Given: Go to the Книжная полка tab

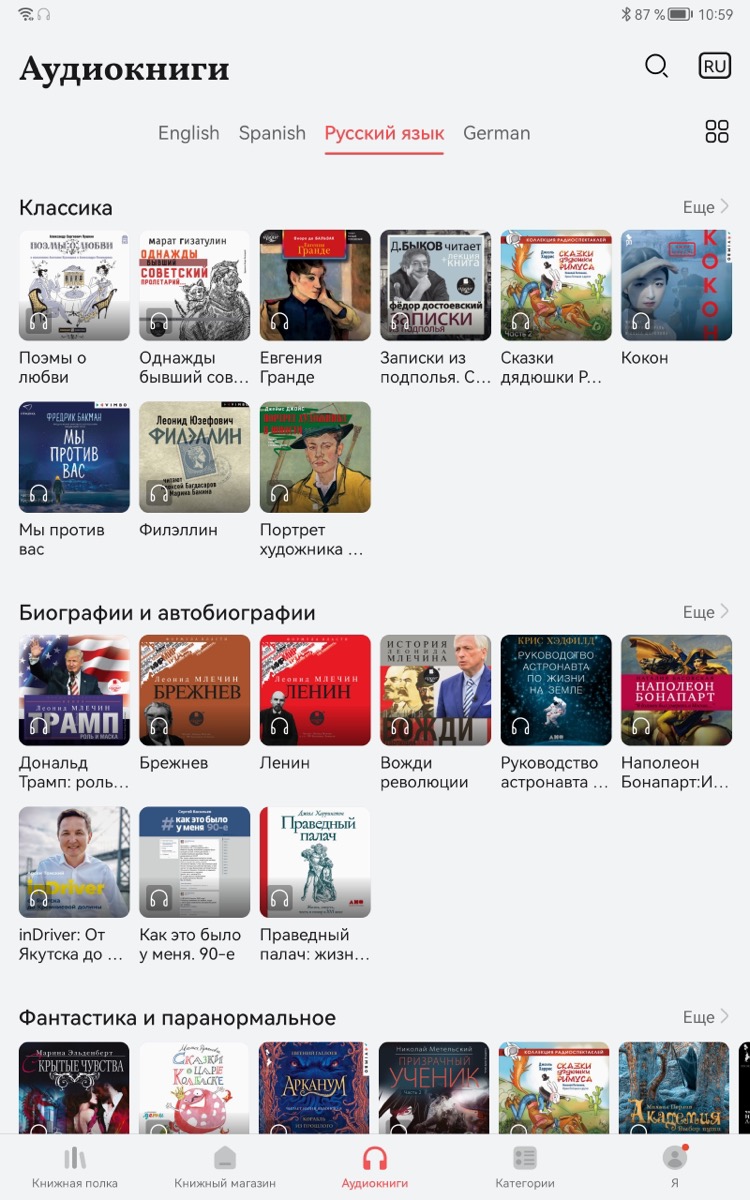Looking at the screenshot, I should pos(75,1167).
